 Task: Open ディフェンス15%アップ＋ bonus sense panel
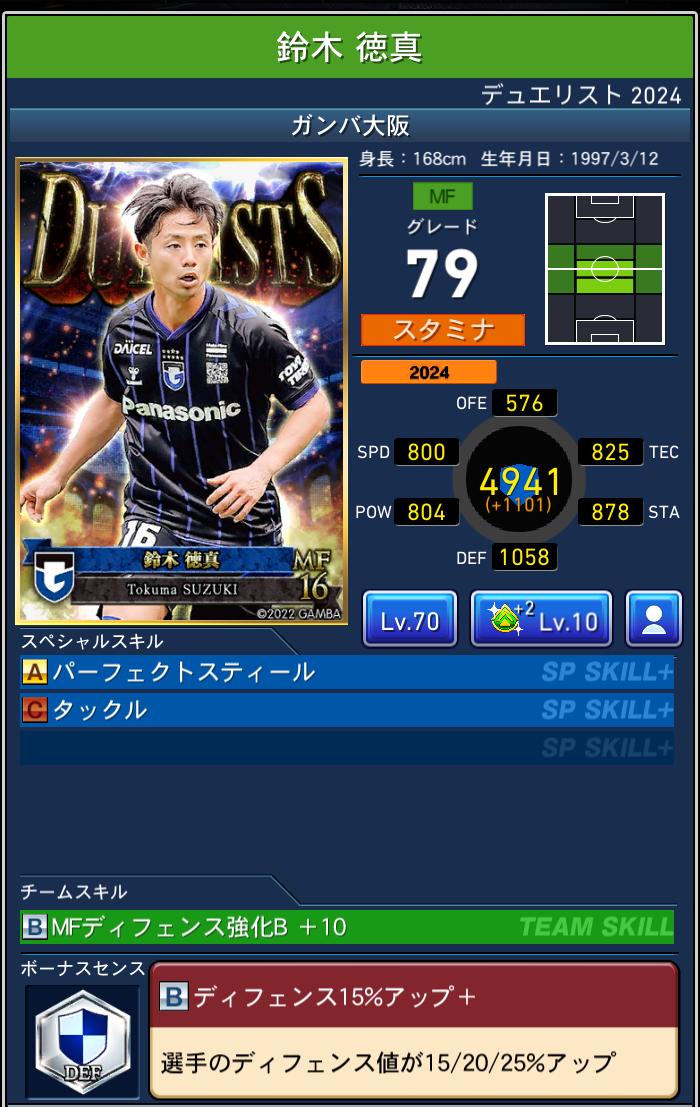[x=414, y=1031]
